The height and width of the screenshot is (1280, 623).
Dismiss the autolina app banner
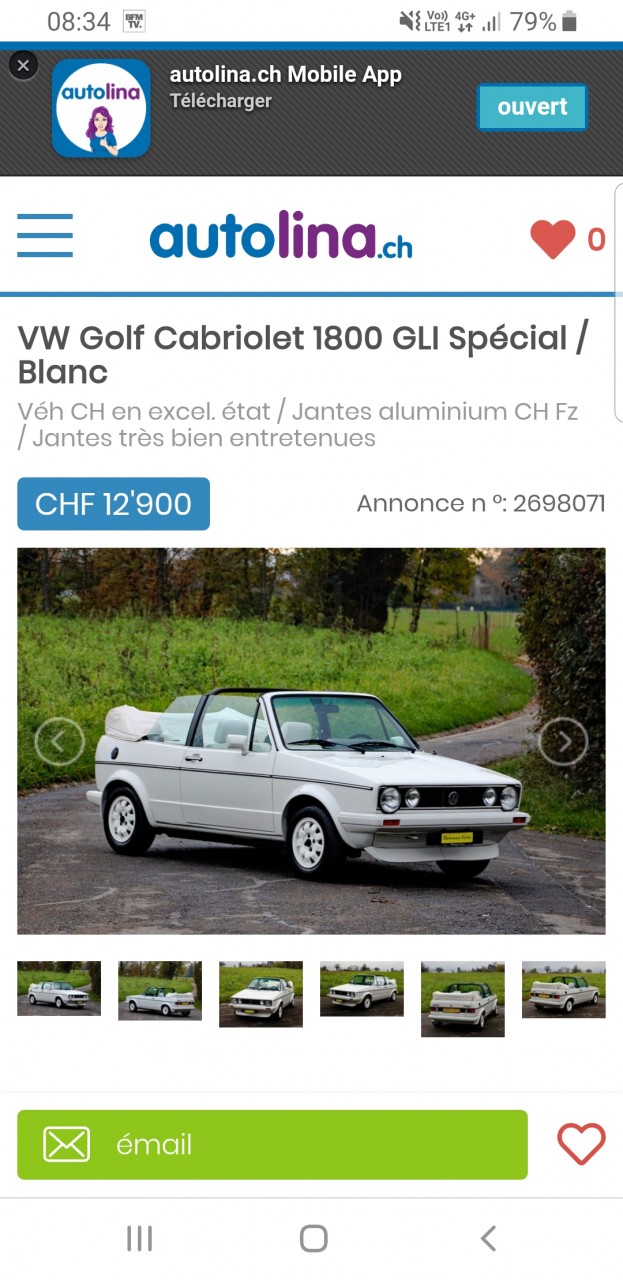tap(23, 66)
